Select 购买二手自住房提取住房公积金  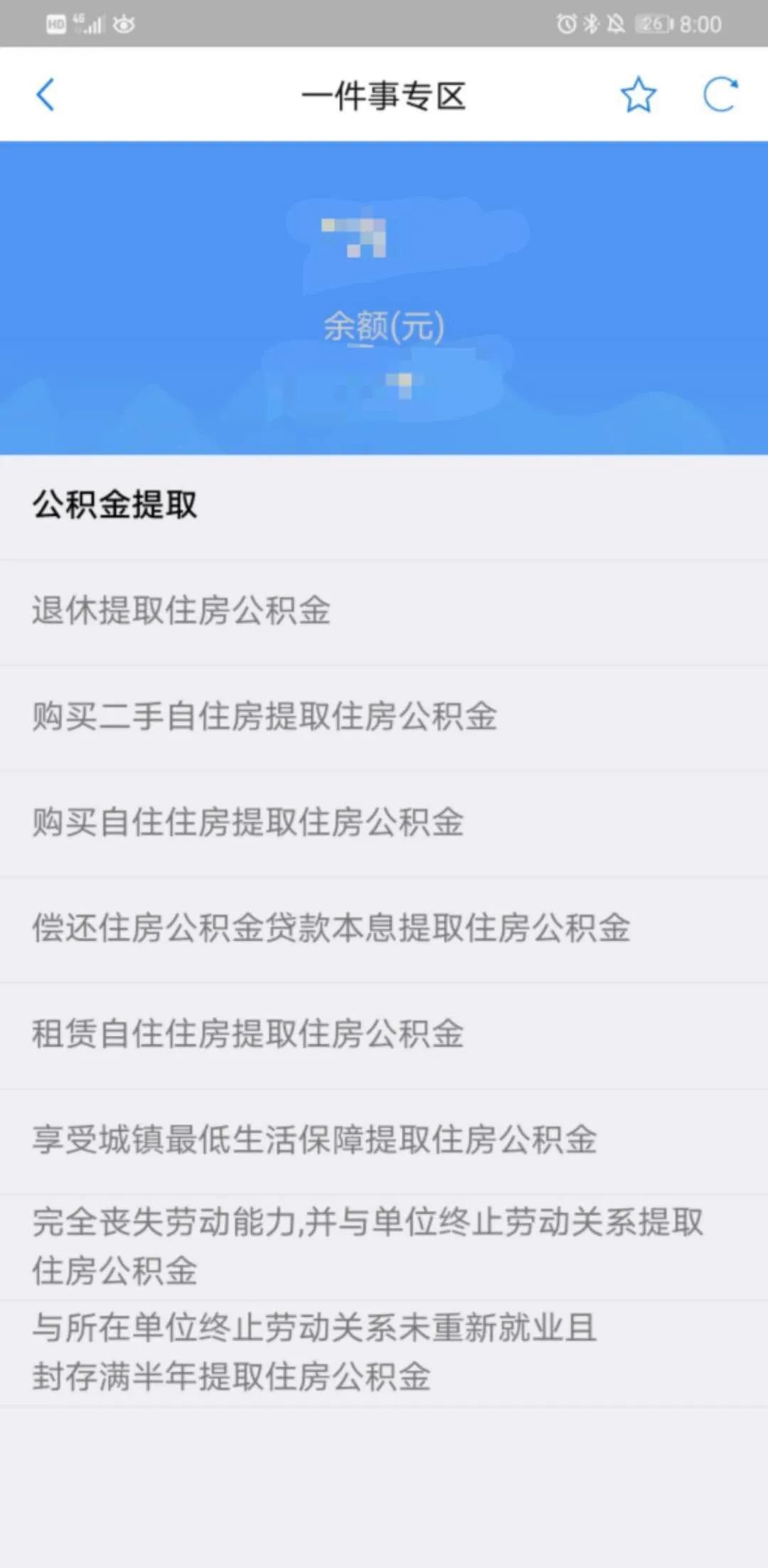coord(265,716)
